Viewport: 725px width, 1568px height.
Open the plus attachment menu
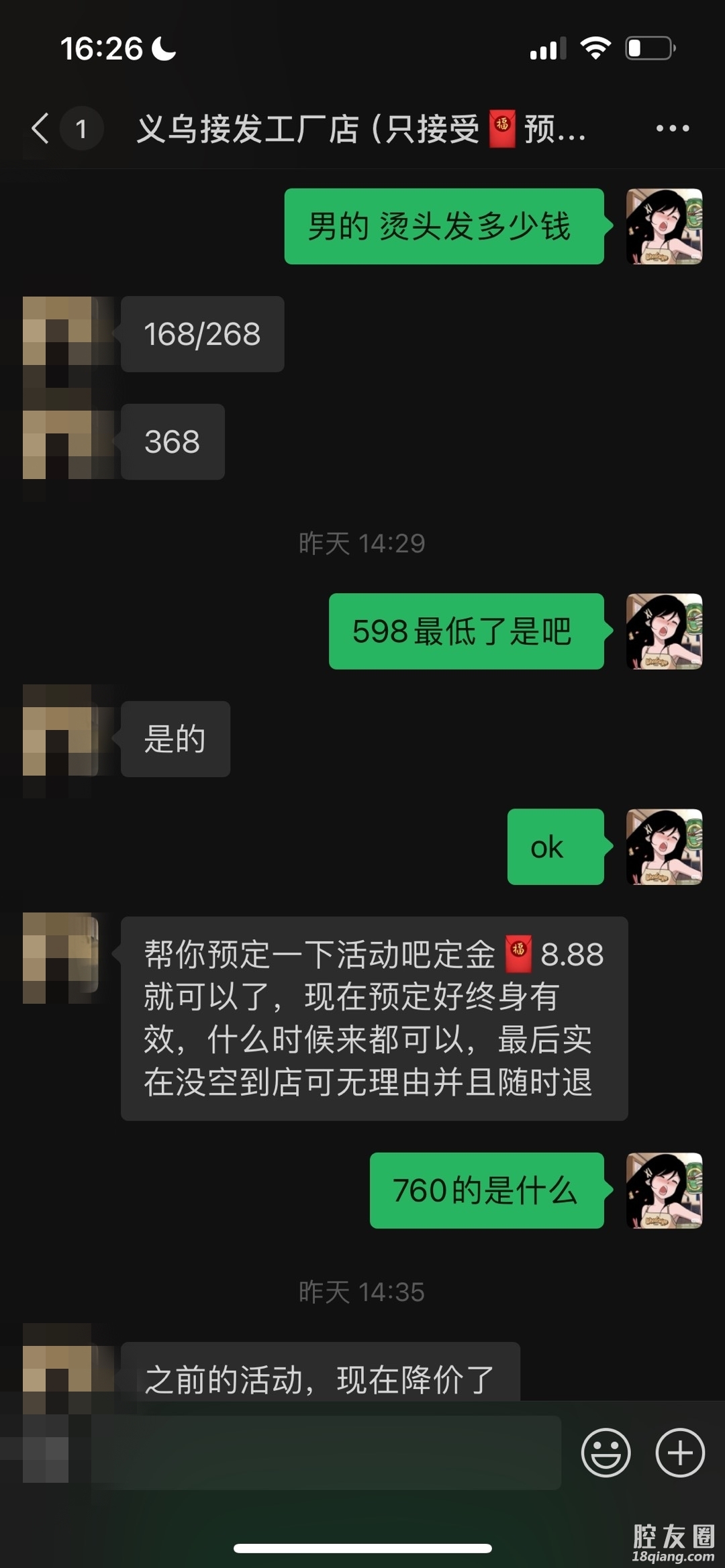[x=679, y=1453]
